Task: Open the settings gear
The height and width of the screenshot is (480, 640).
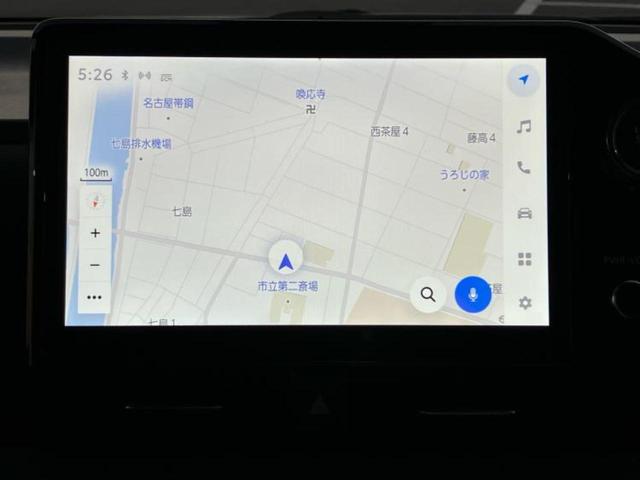Action: pos(524,303)
